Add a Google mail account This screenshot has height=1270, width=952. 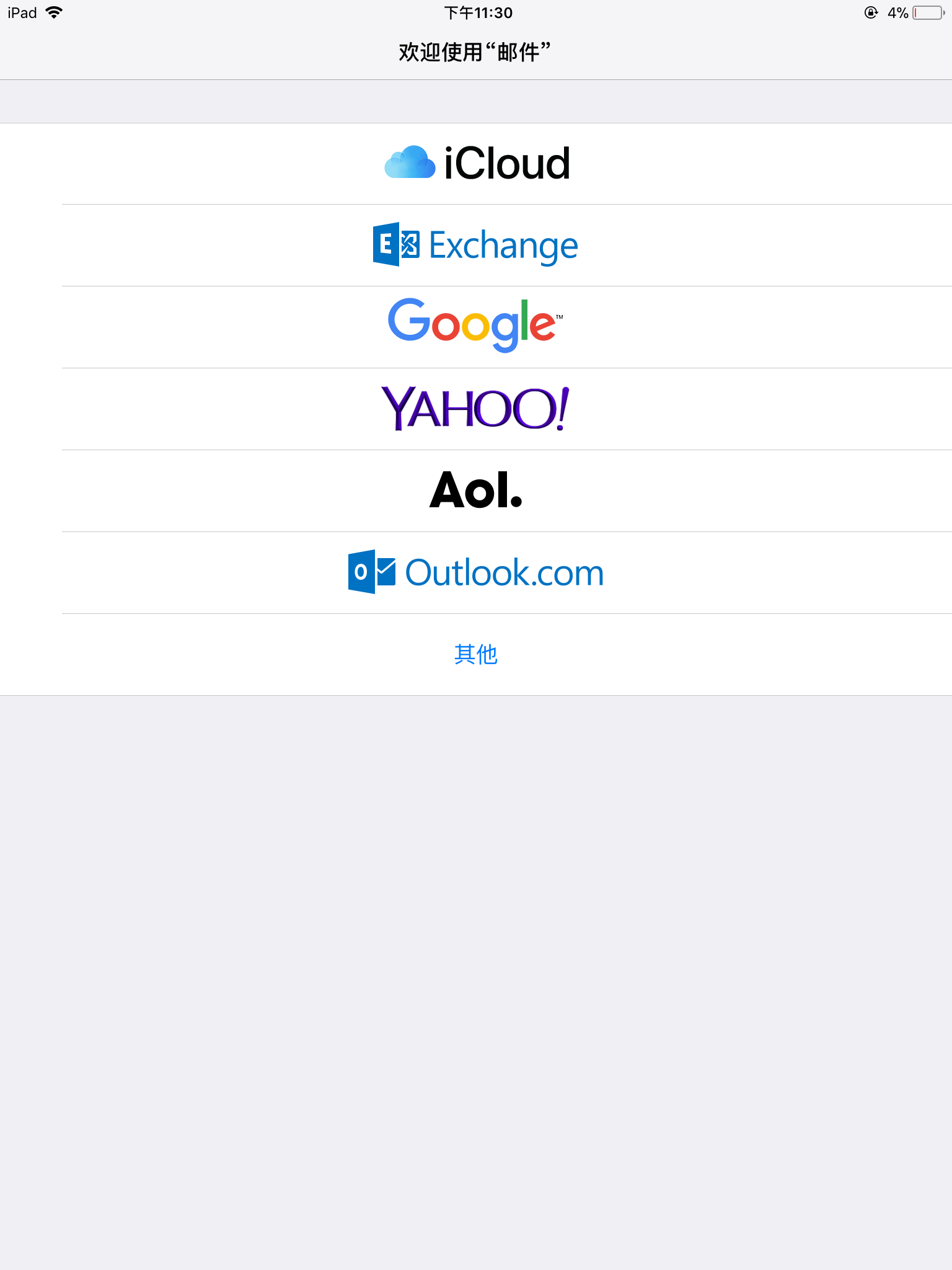(476, 326)
